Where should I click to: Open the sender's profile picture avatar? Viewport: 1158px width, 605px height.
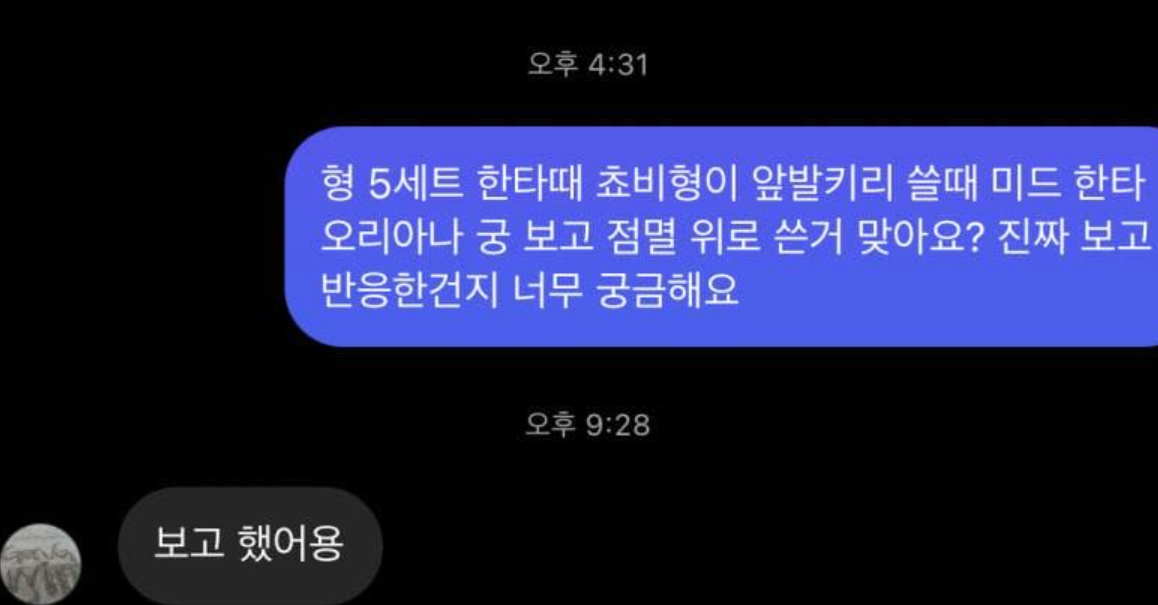(40, 563)
